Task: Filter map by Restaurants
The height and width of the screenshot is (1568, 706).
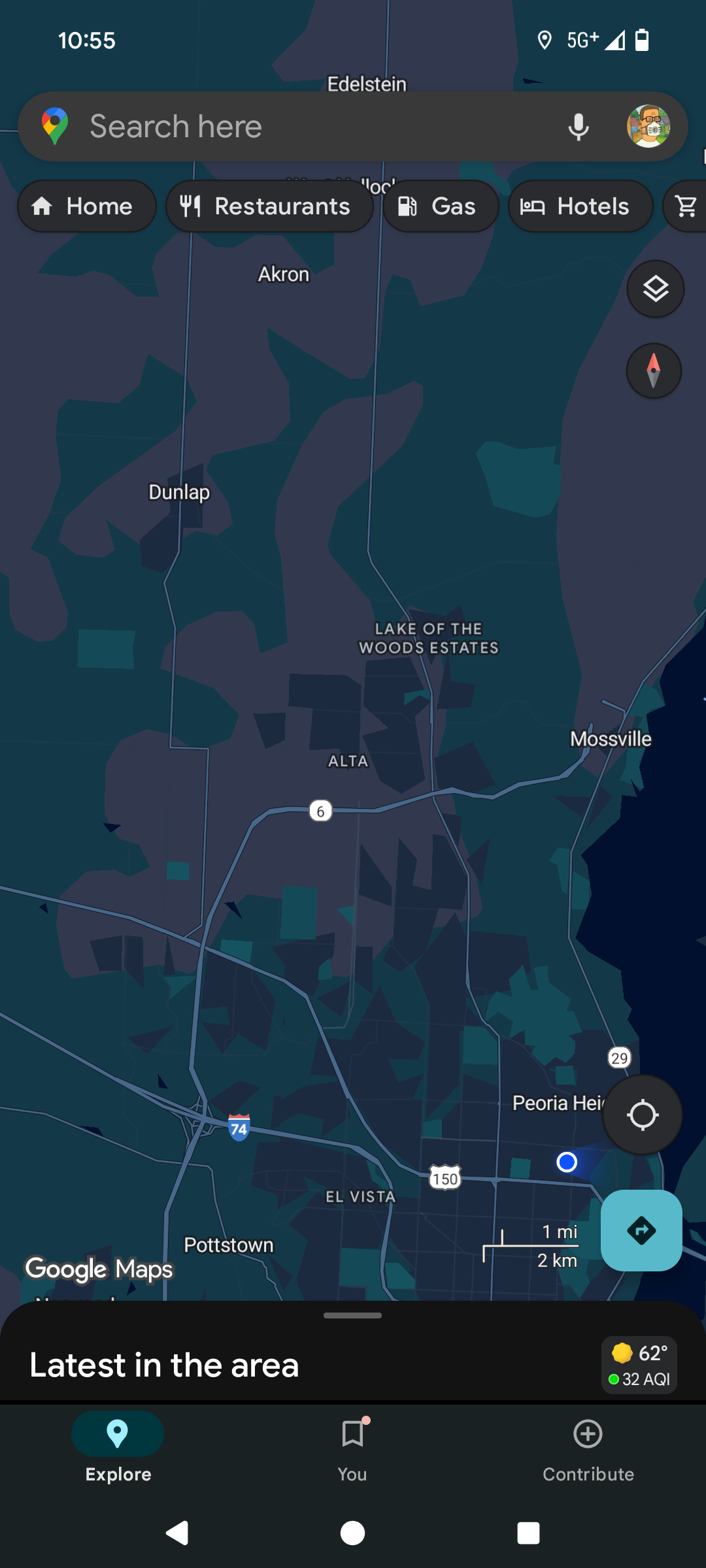Action: tap(269, 206)
